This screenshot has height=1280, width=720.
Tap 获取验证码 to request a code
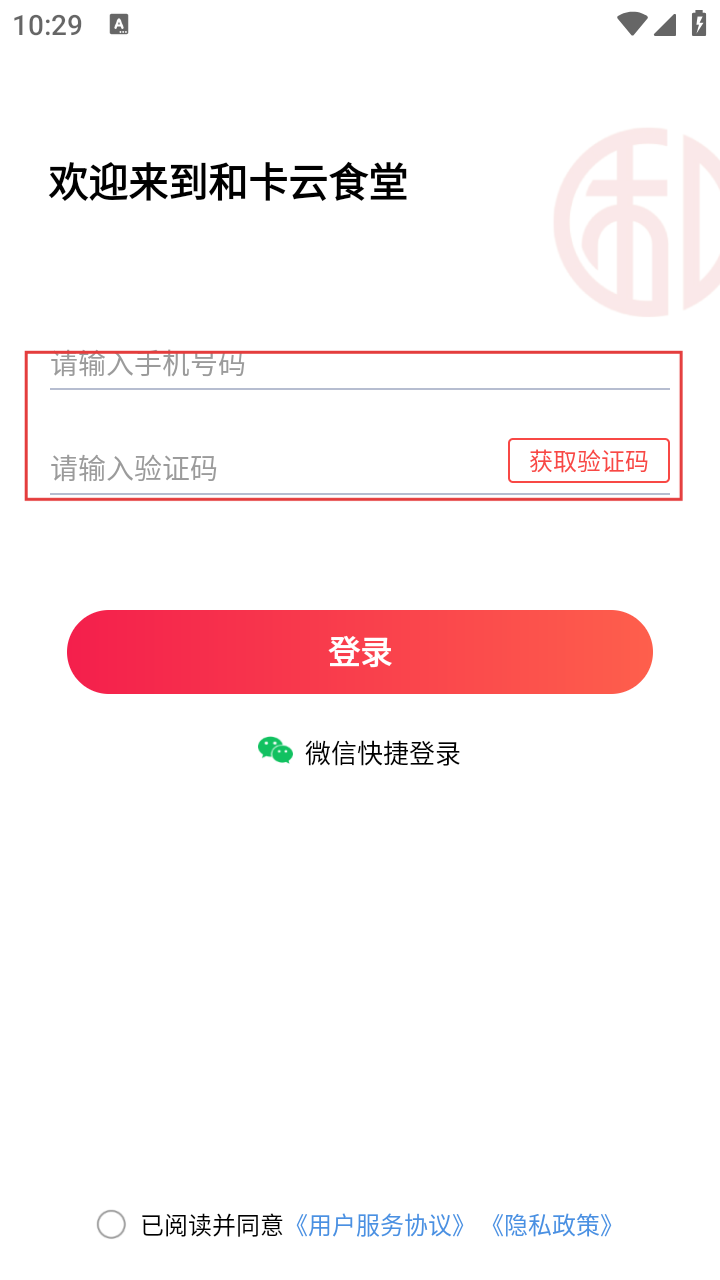coord(589,461)
